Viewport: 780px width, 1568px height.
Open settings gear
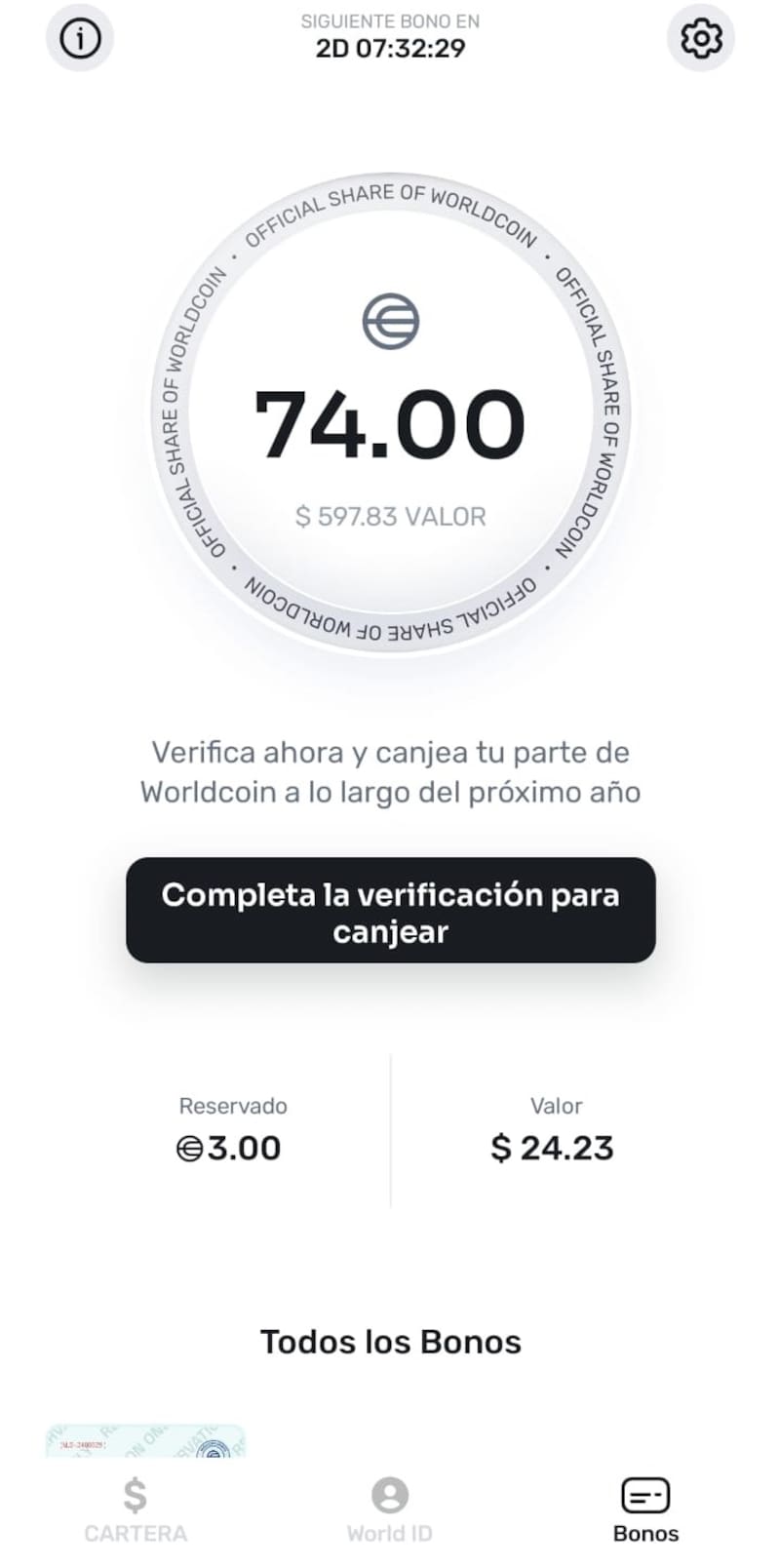[700, 39]
